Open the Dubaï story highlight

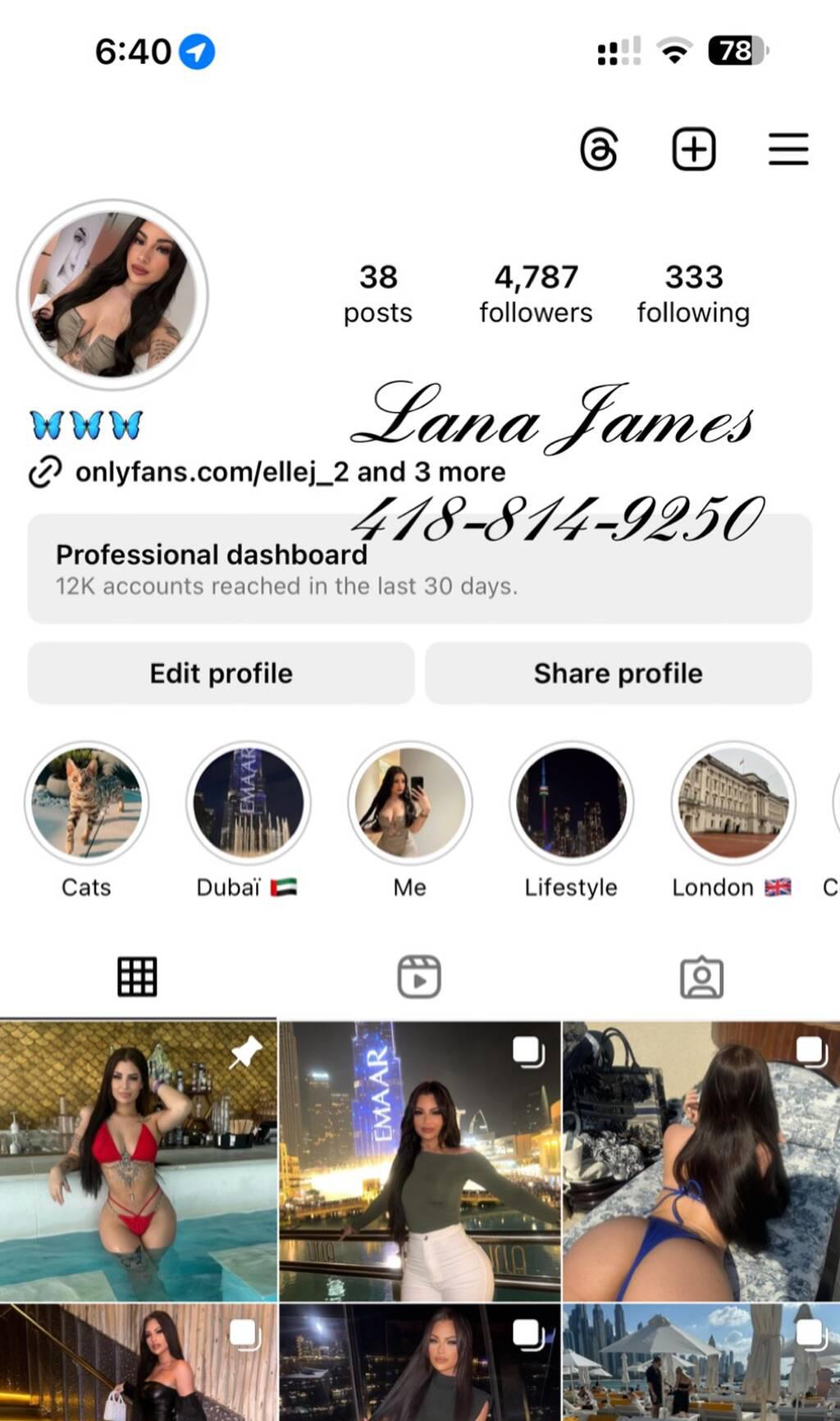tap(248, 802)
